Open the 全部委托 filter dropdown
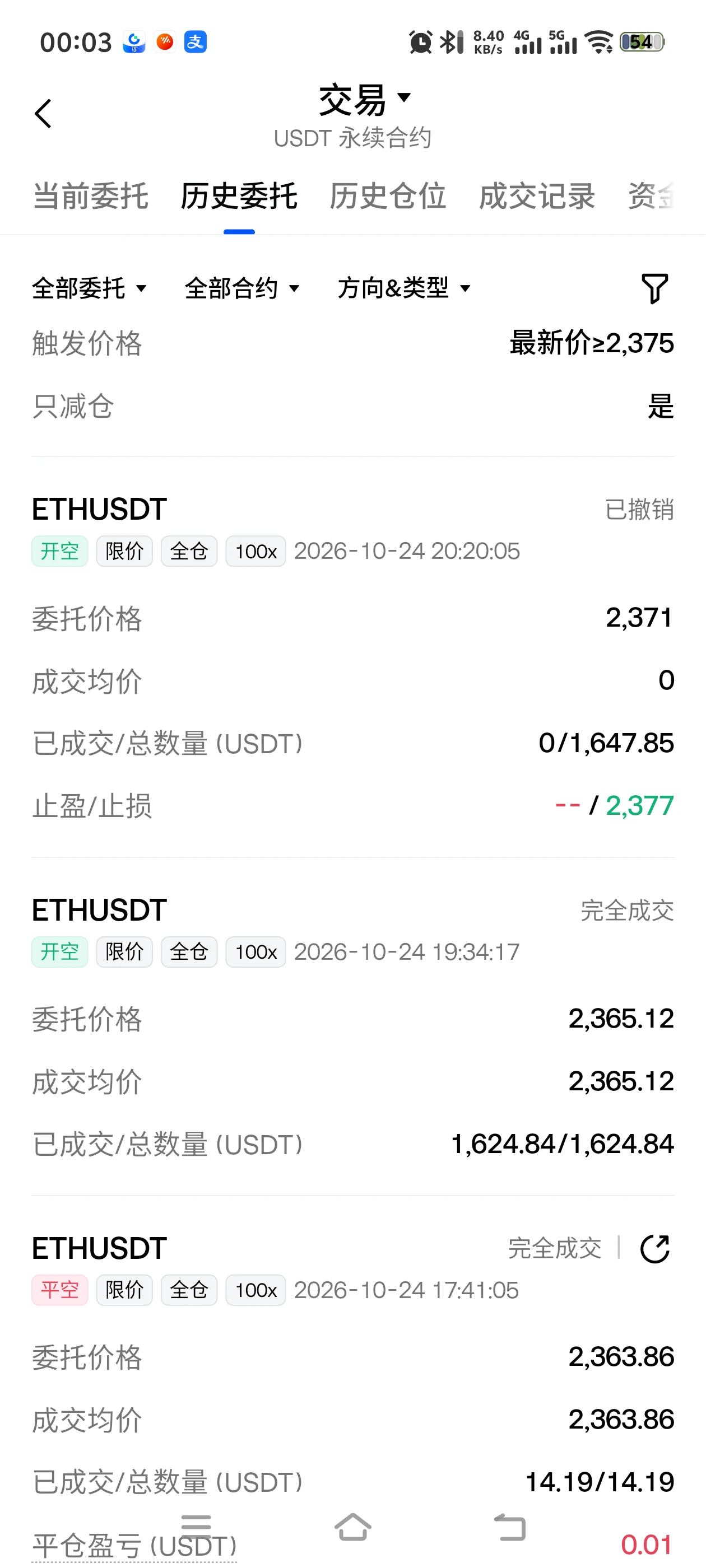706x1568 pixels. click(90, 288)
